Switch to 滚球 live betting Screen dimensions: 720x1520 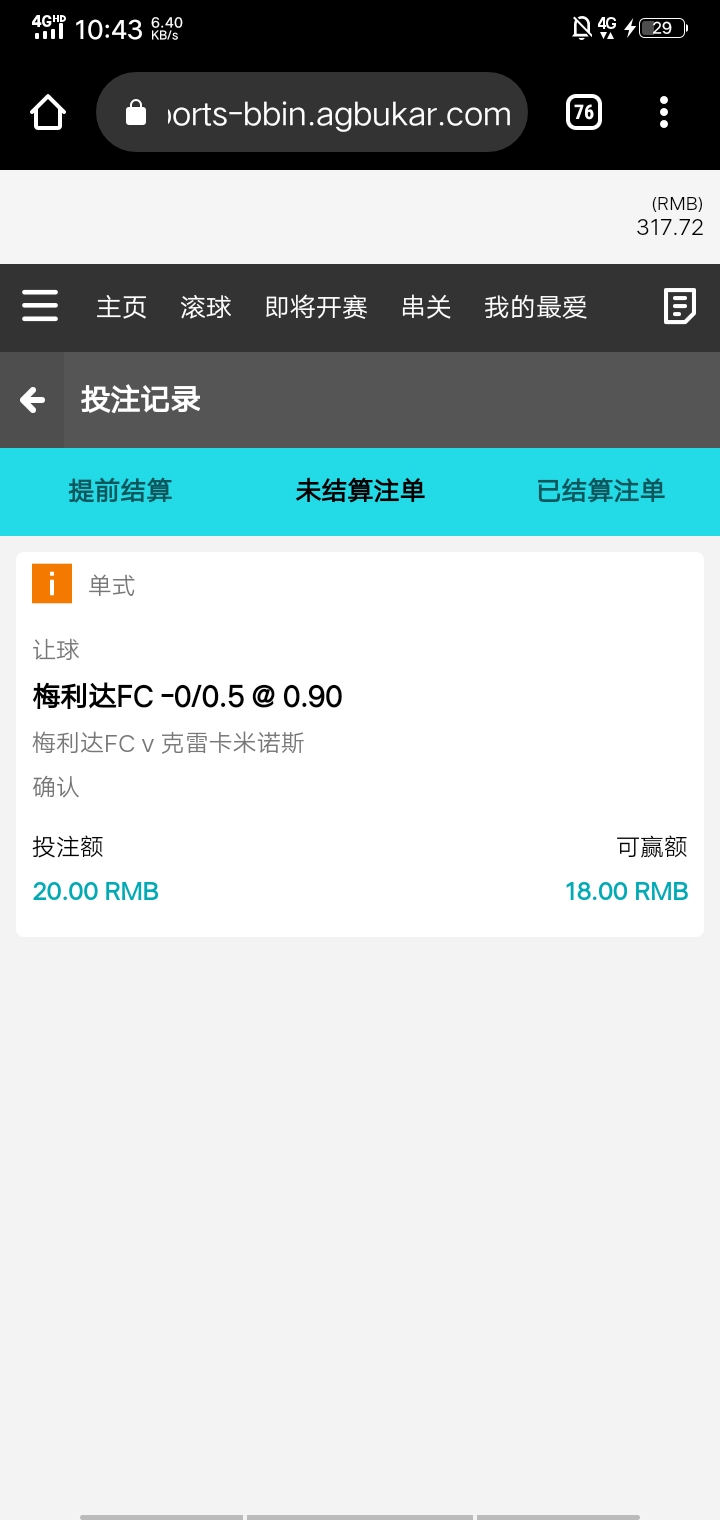coord(206,307)
